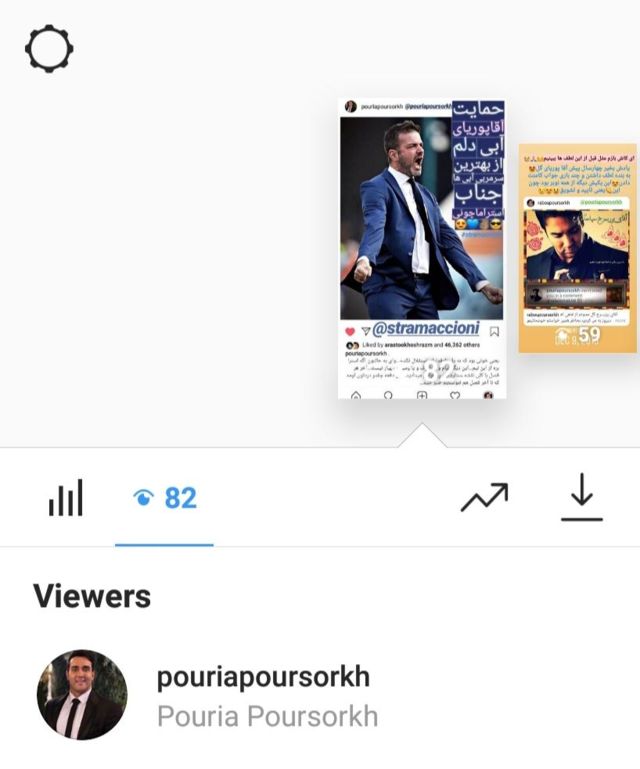Open the story tile with the man in a suit
Screen dimensions: 640x769
422,248
